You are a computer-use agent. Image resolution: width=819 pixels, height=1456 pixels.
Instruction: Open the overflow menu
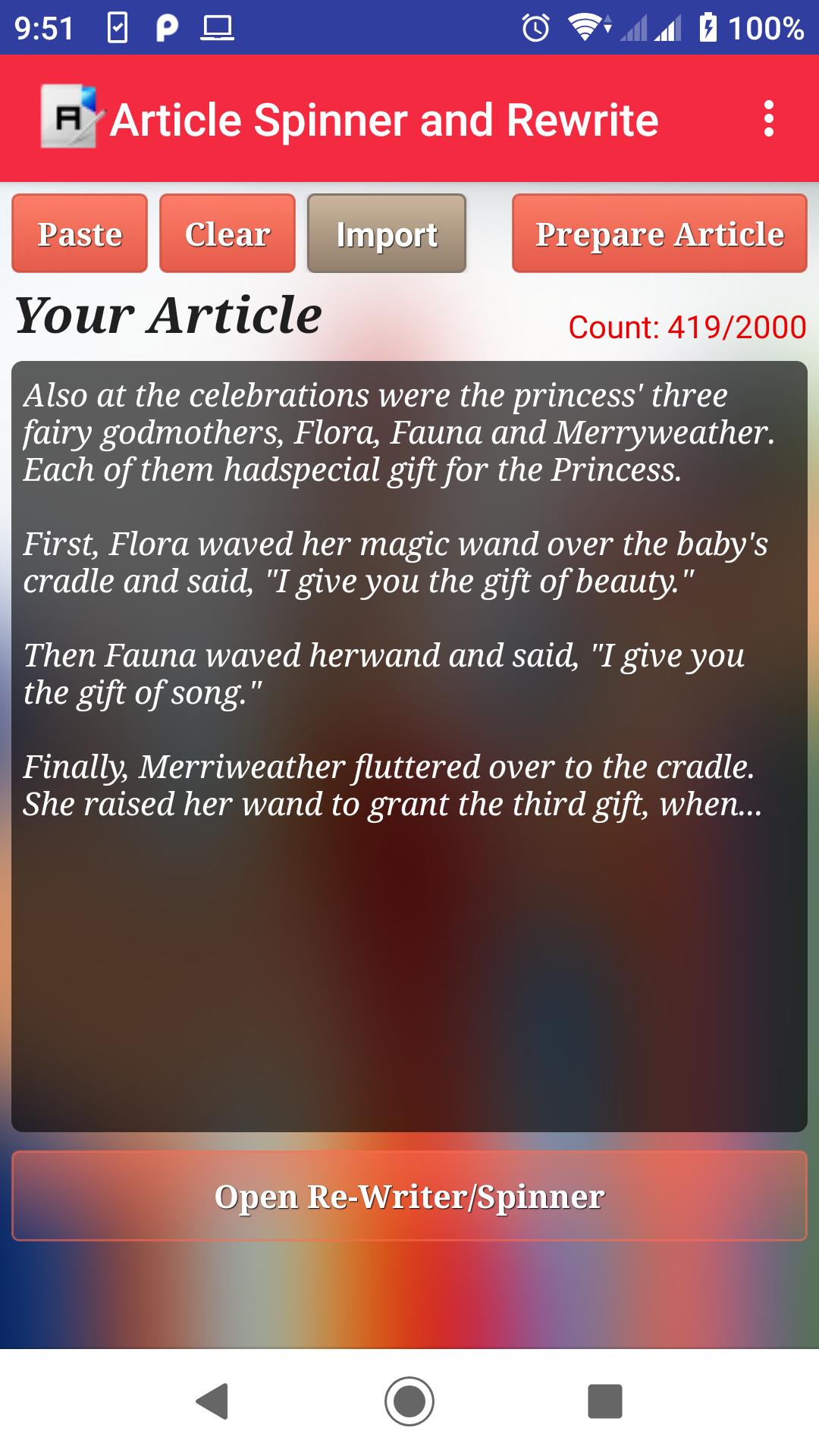coord(768,119)
